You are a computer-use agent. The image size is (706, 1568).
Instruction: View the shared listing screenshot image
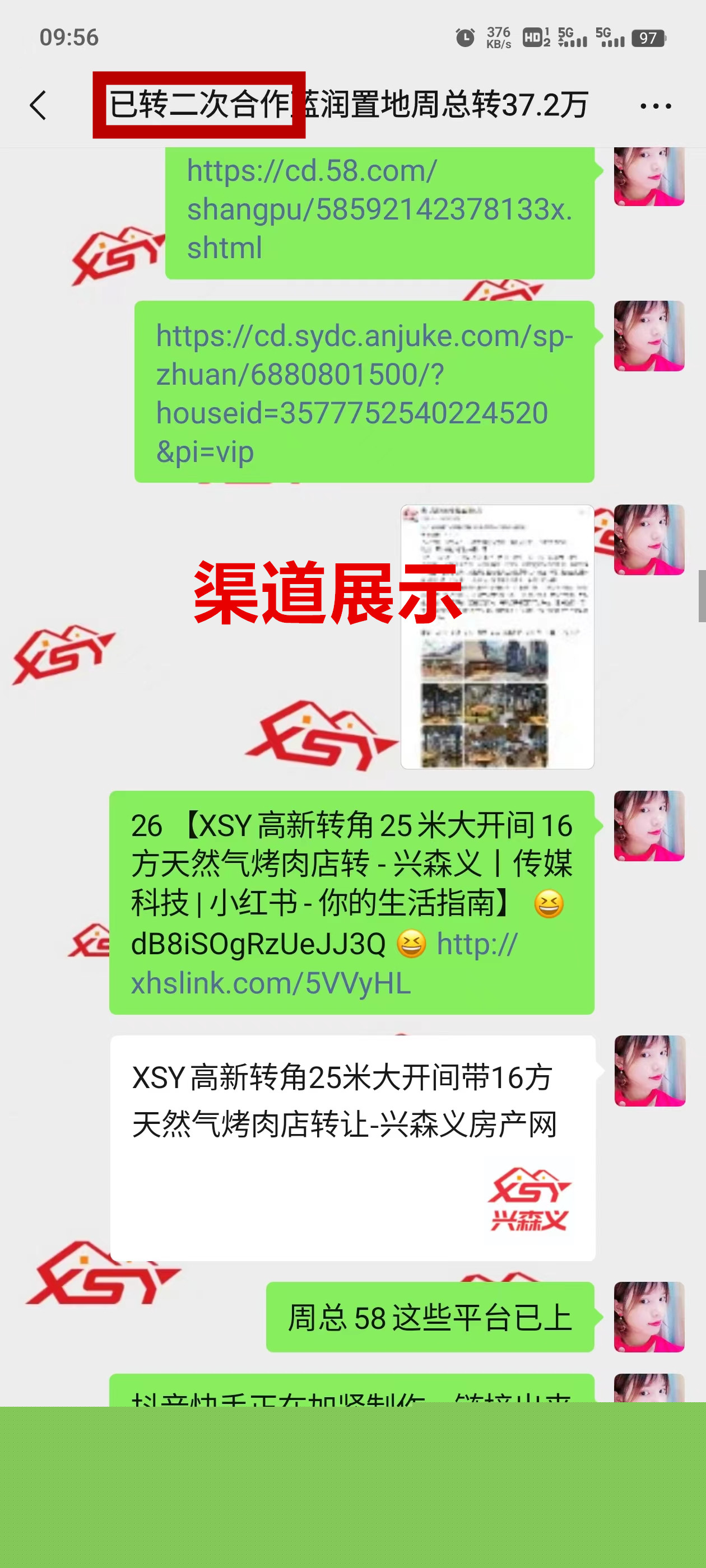tap(497, 636)
